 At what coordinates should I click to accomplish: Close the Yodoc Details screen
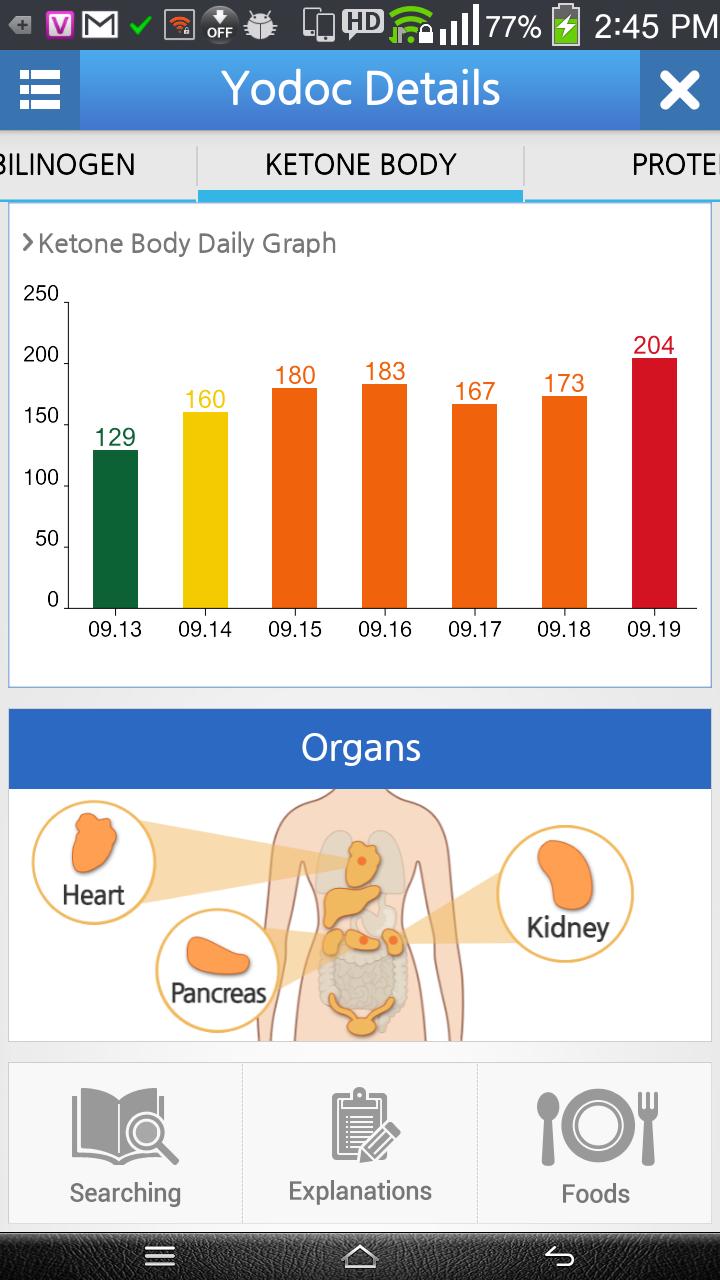[679, 90]
